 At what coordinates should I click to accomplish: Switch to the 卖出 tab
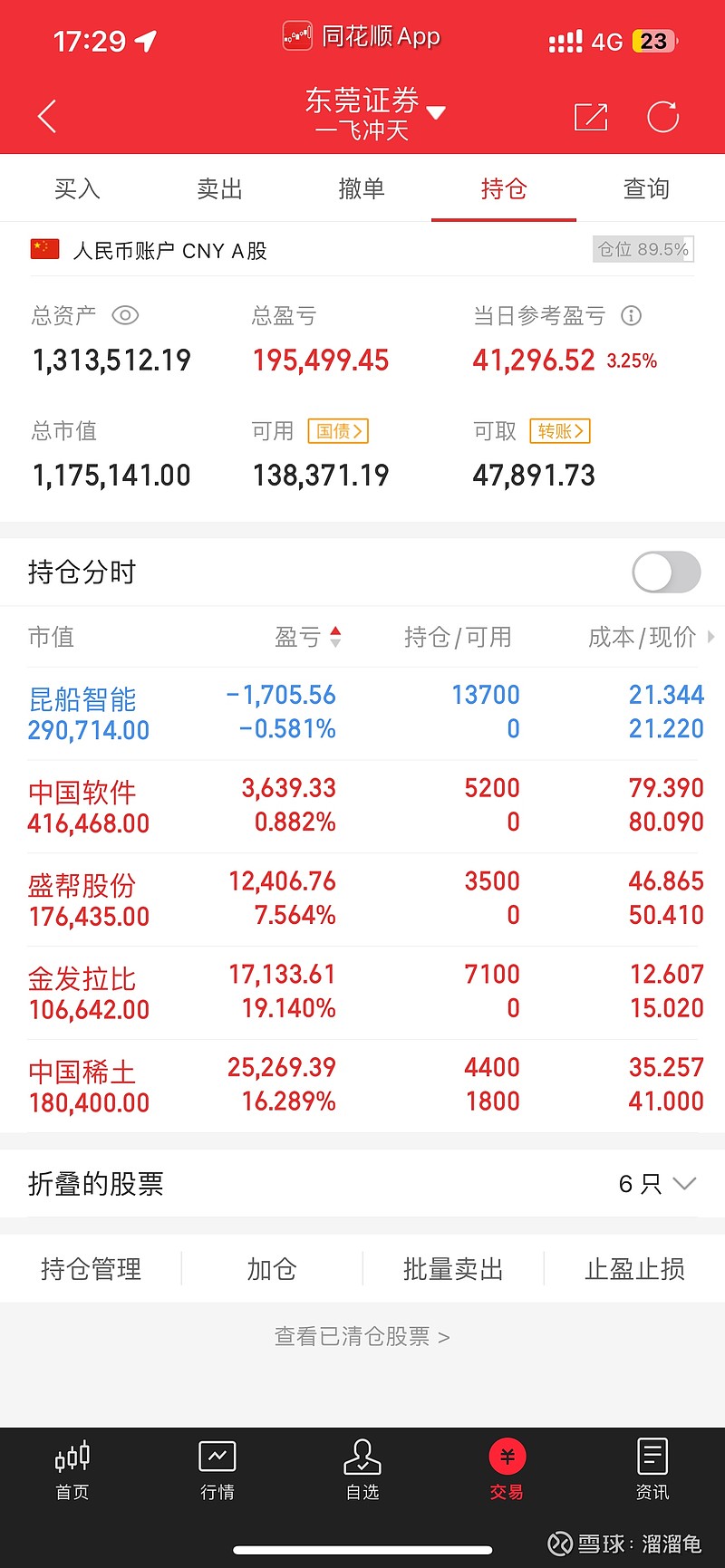click(219, 188)
